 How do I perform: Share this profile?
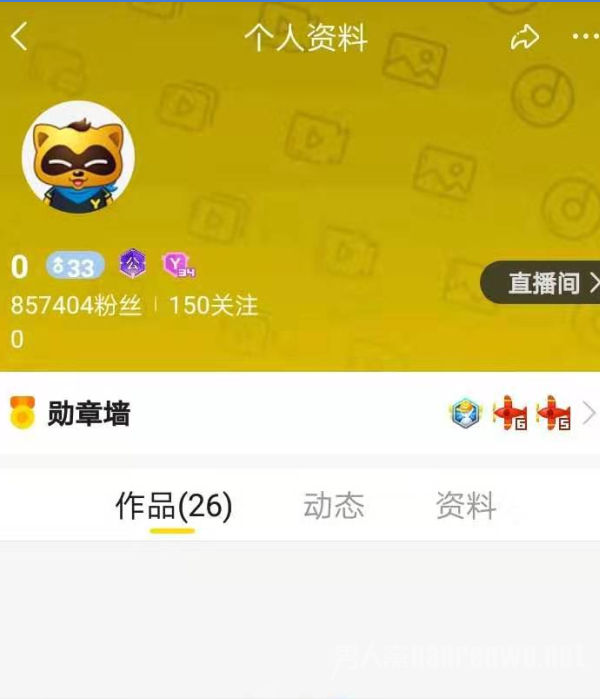coord(525,38)
